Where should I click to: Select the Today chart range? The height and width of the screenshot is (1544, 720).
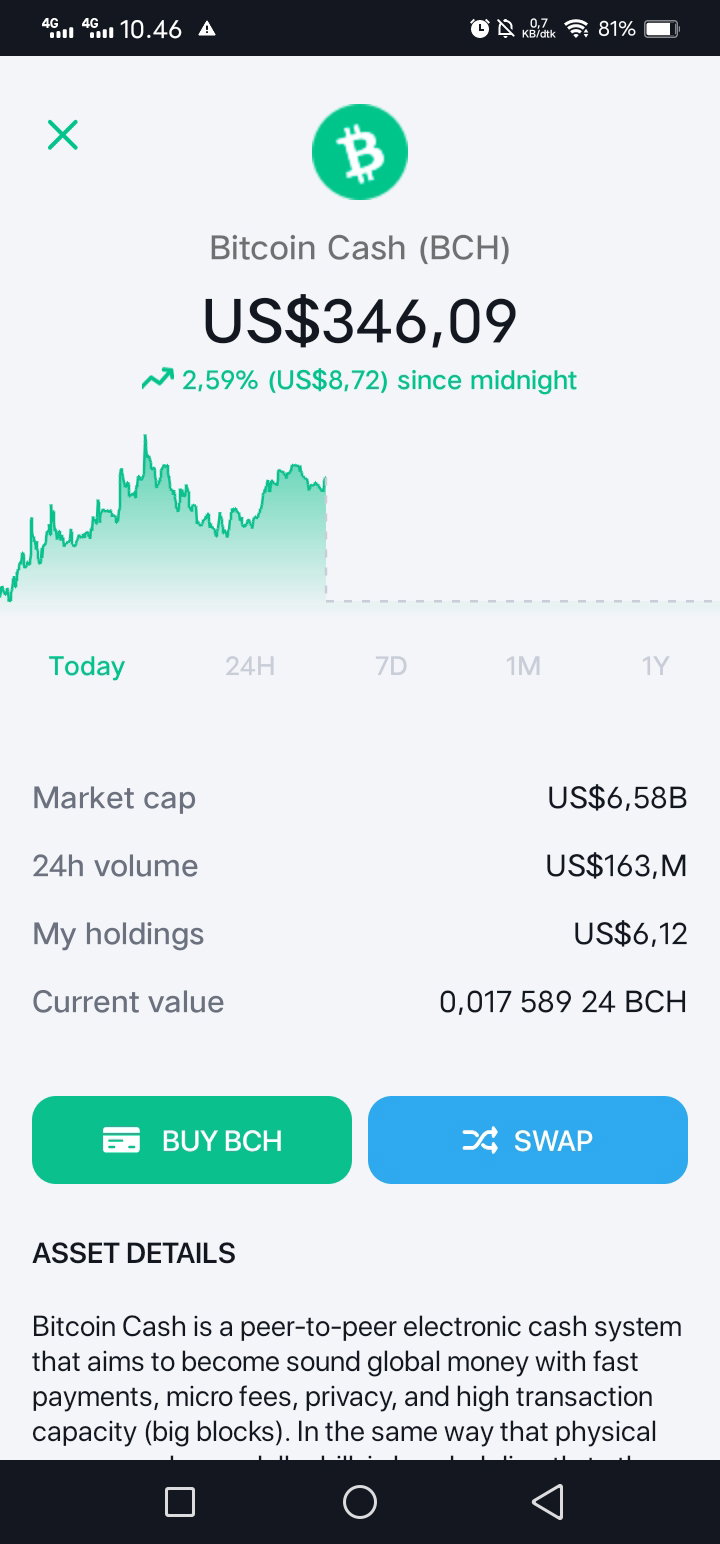(x=87, y=666)
